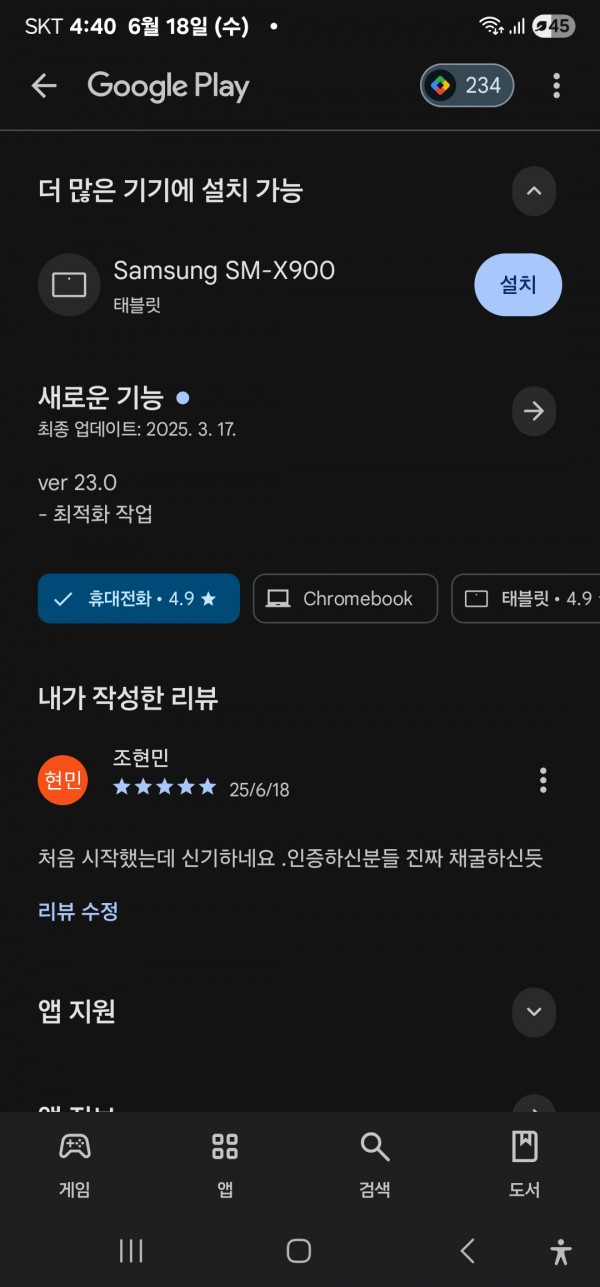Tap 리뷰 수정 to edit review
The height and width of the screenshot is (1287, 600).
[x=78, y=911]
